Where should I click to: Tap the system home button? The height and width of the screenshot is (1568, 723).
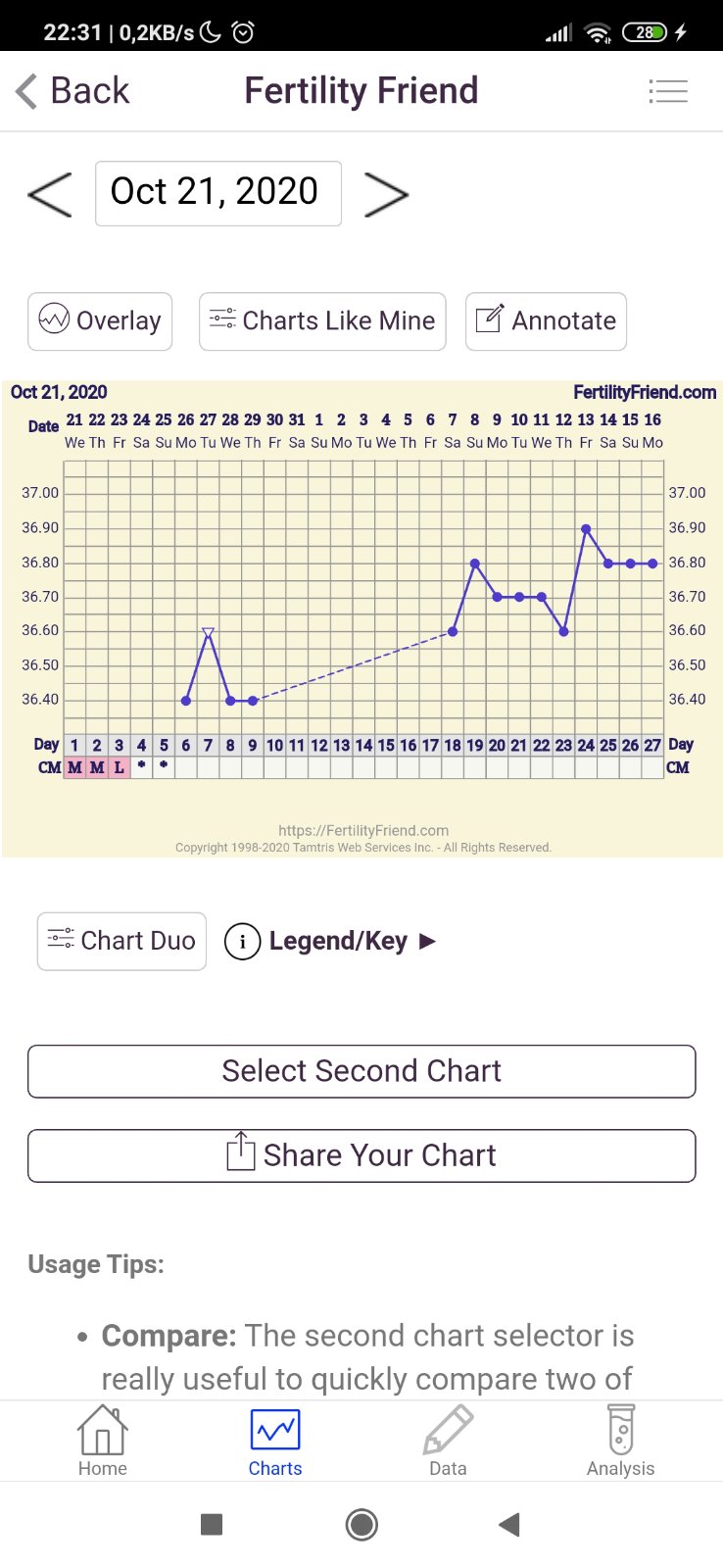(x=361, y=1525)
